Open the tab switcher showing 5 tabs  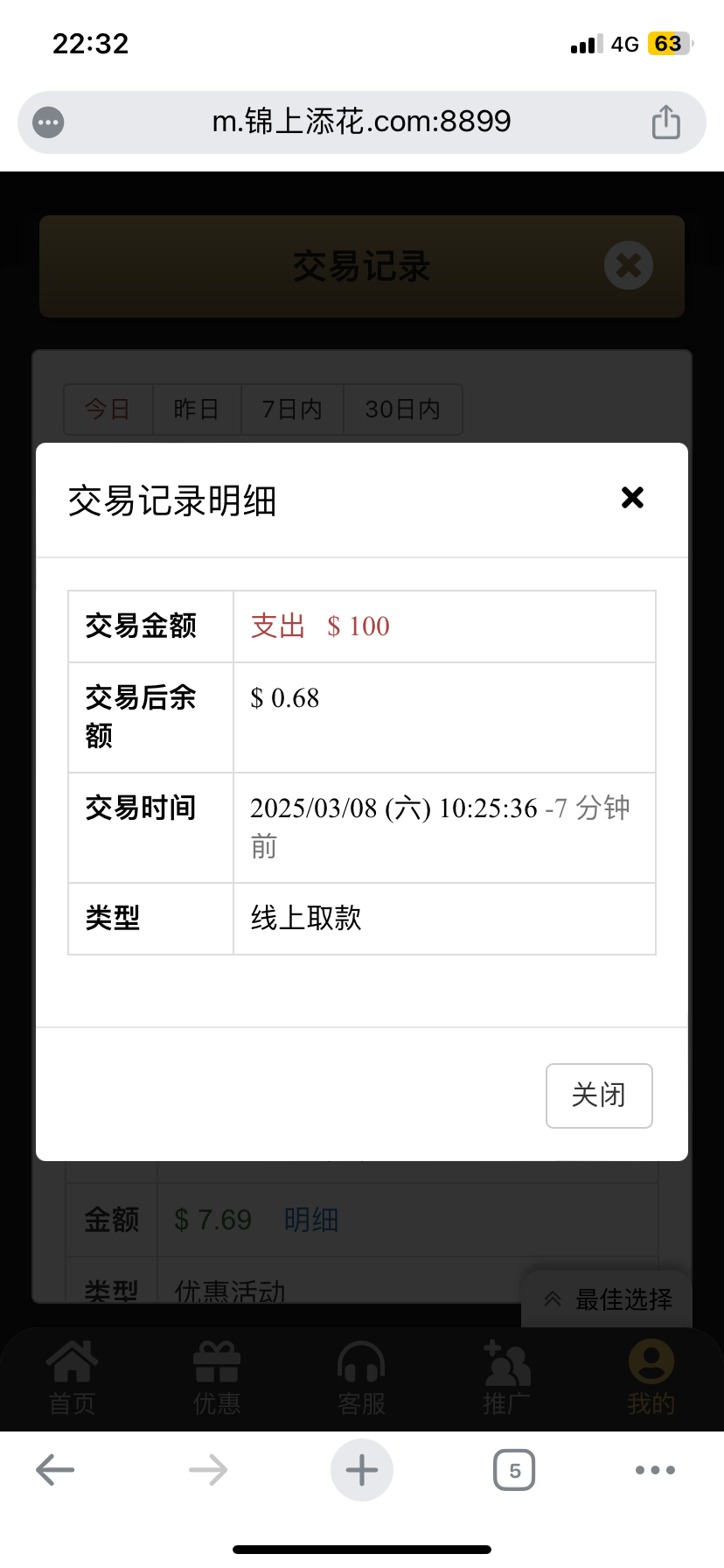click(513, 1470)
